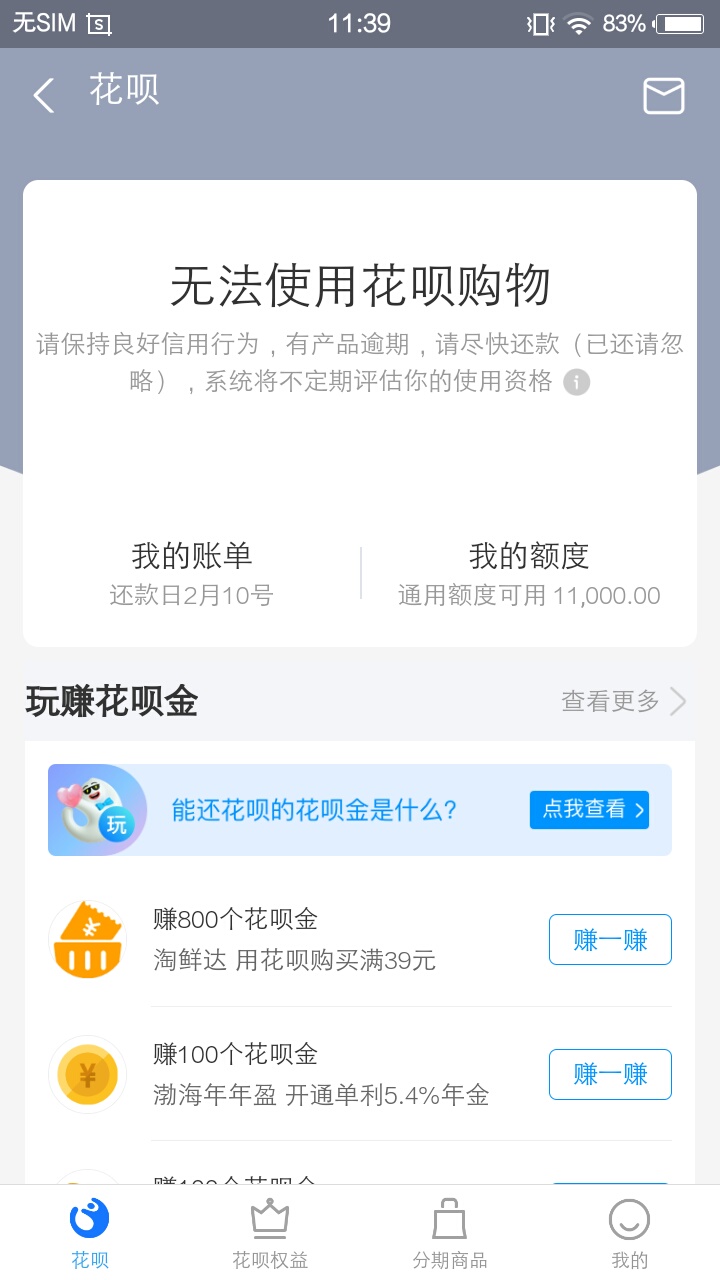This screenshot has width=720, height=1280.
Task: Tap 赚一赚 for the 渤海年年盈 offer
Action: tap(610, 1074)
